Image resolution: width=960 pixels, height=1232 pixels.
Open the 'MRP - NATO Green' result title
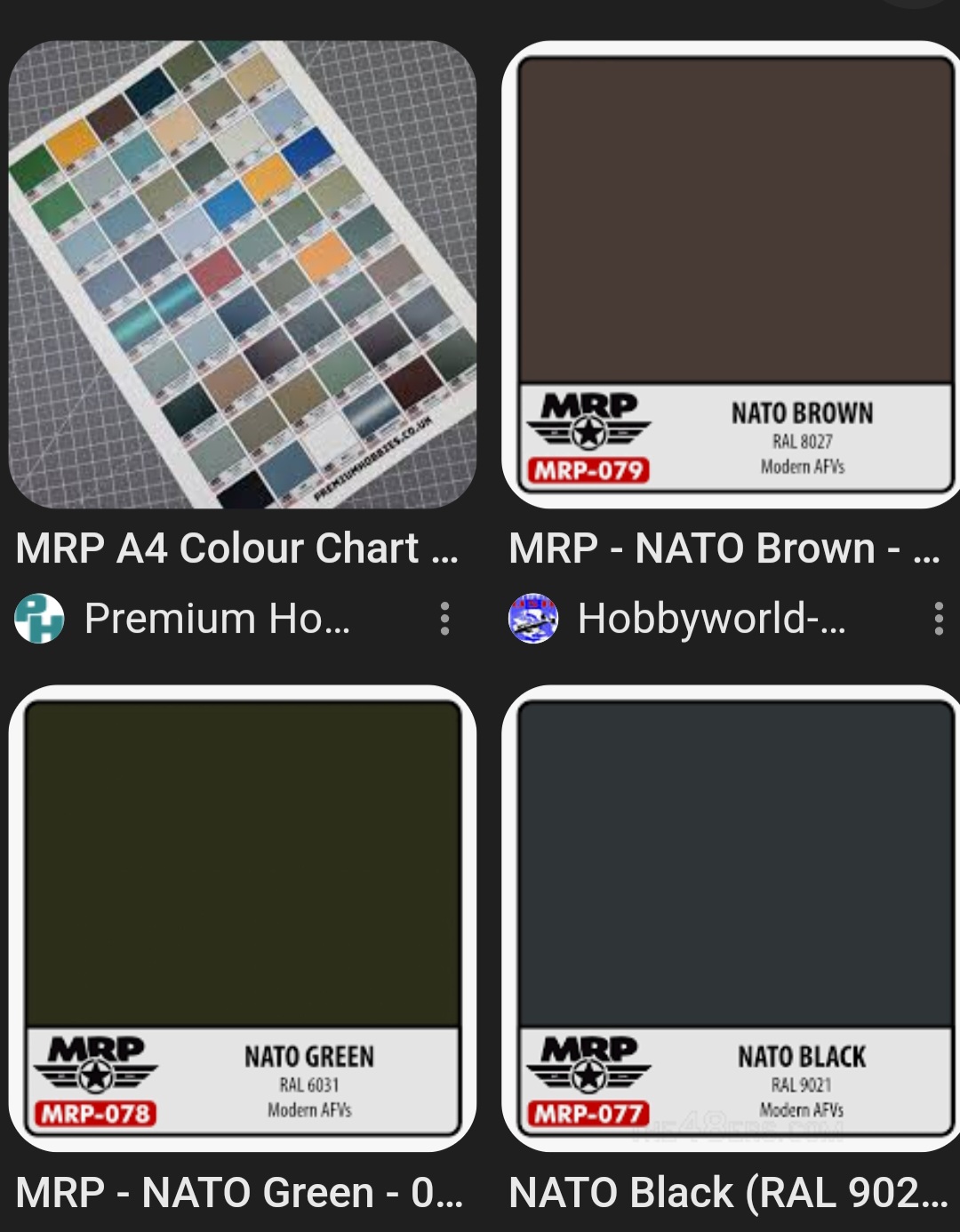point(238,1193)
